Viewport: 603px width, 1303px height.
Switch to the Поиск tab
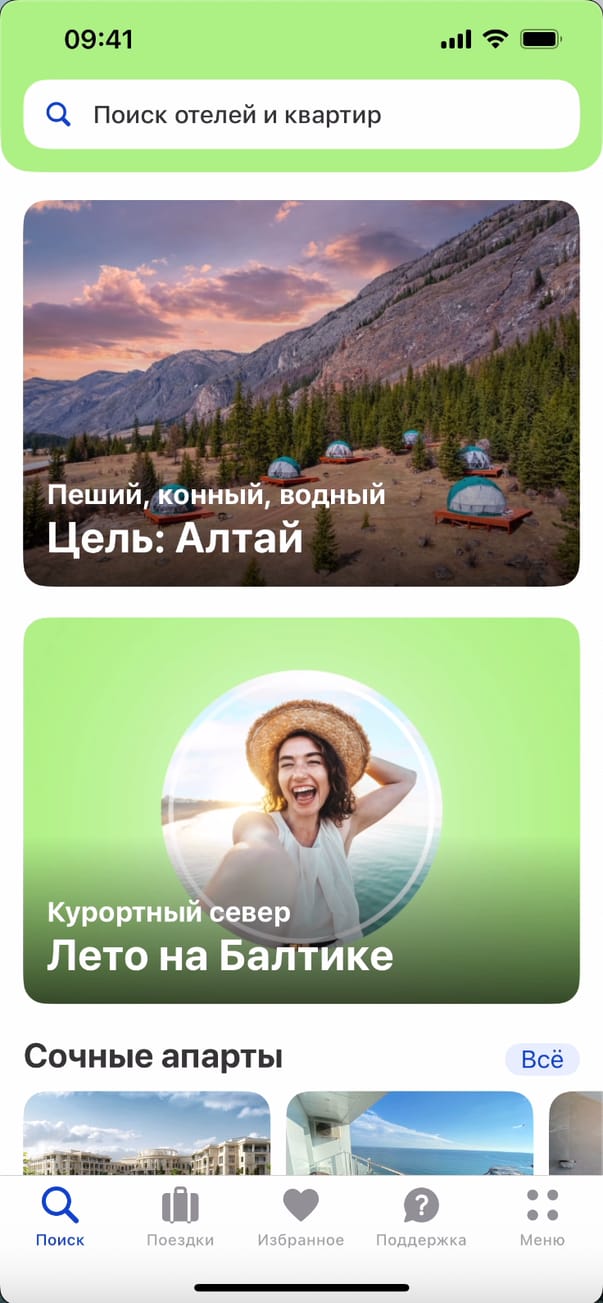coord(60,1217)
